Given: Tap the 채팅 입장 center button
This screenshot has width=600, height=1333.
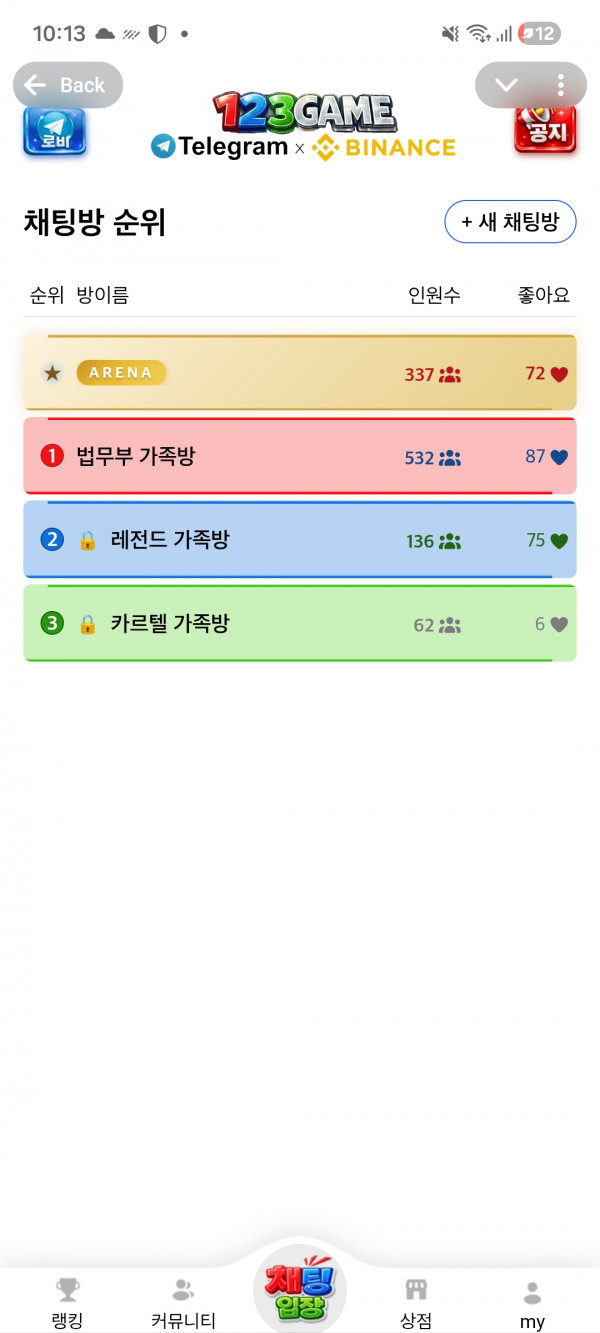Looking at the screenshot, I should click(300, 1292).
